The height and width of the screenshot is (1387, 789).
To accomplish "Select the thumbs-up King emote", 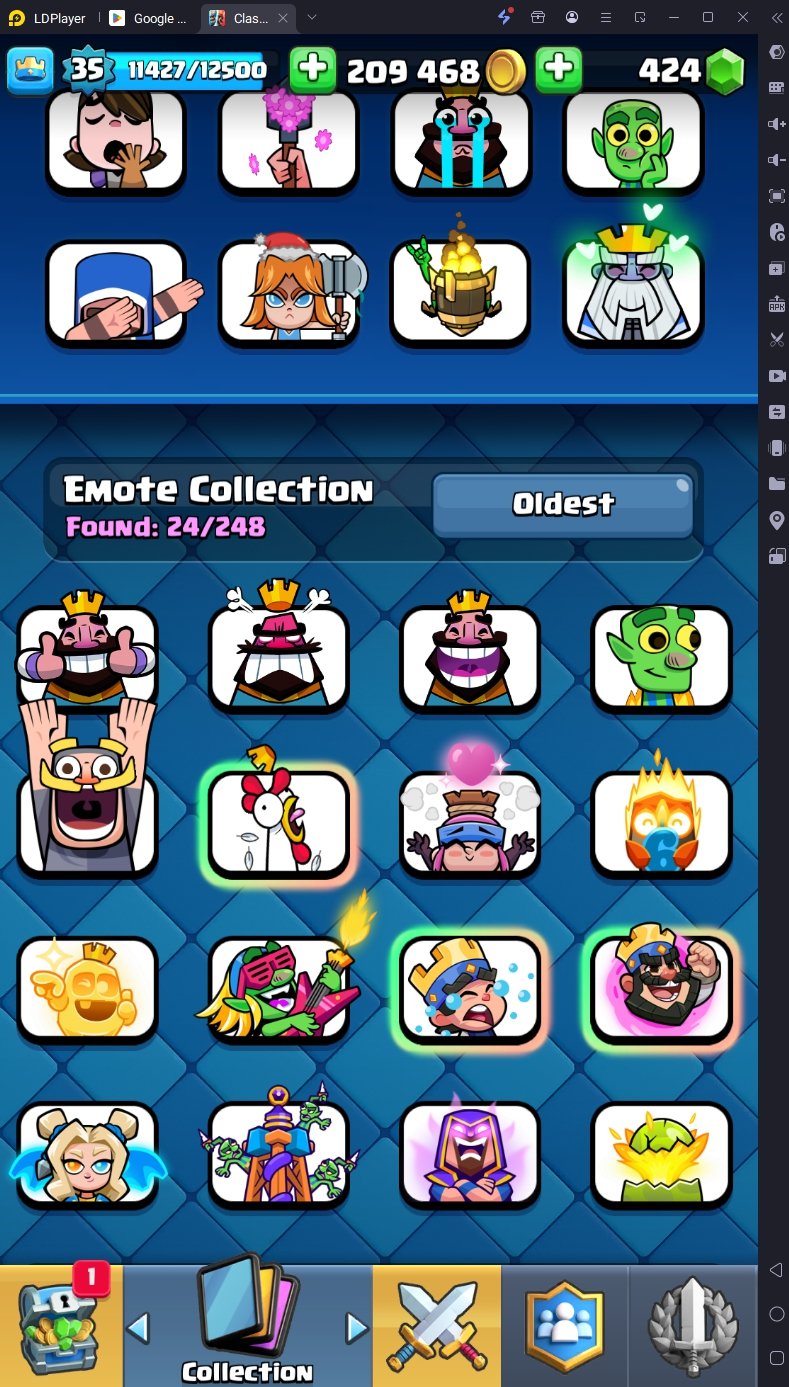I will (87, 657).
